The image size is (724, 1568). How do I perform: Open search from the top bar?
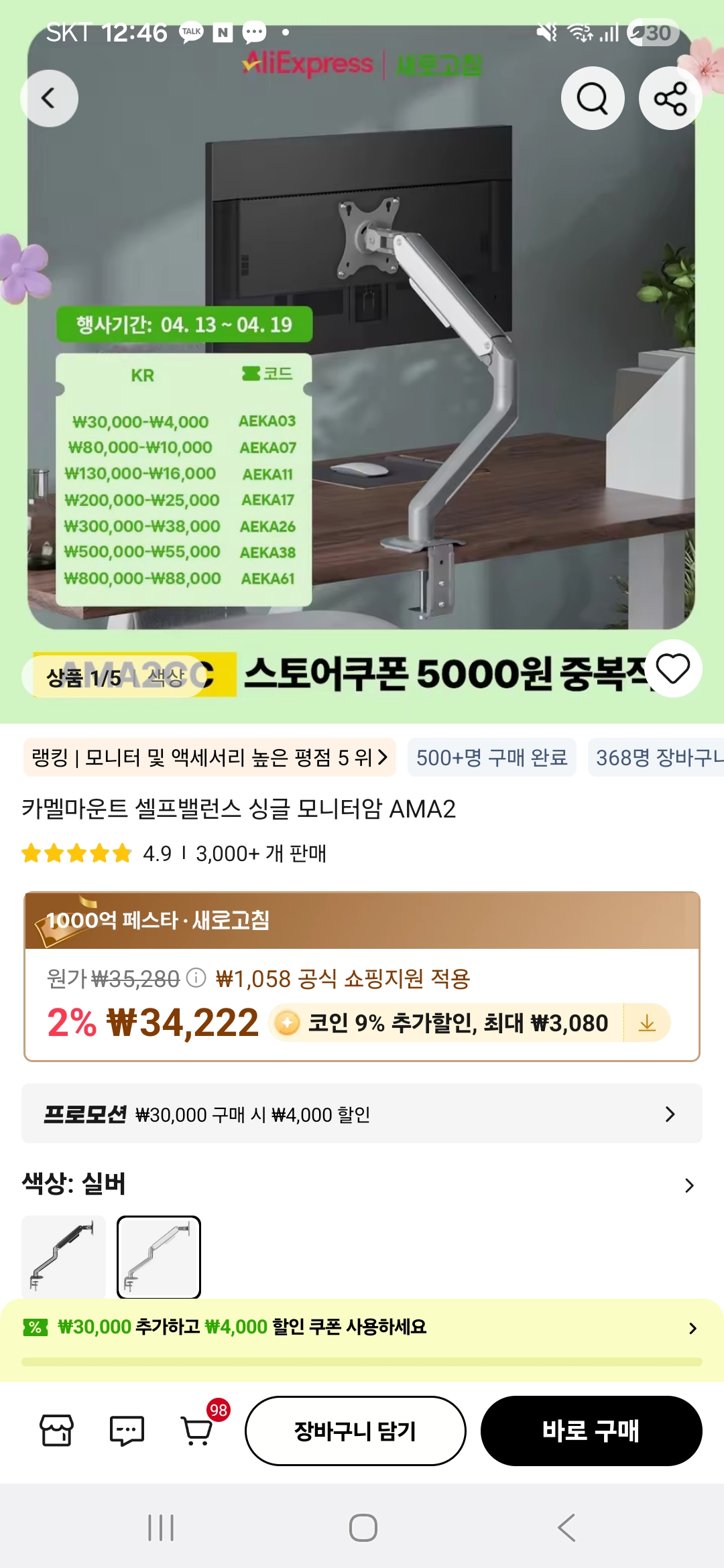[x=593, y=98]
